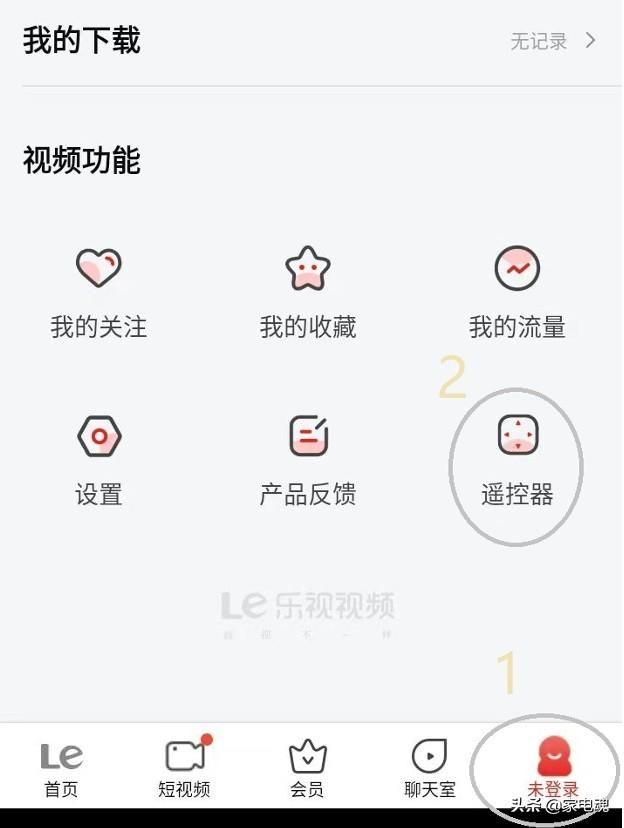Open 我的收藏 favorites

tap(308, 290)
